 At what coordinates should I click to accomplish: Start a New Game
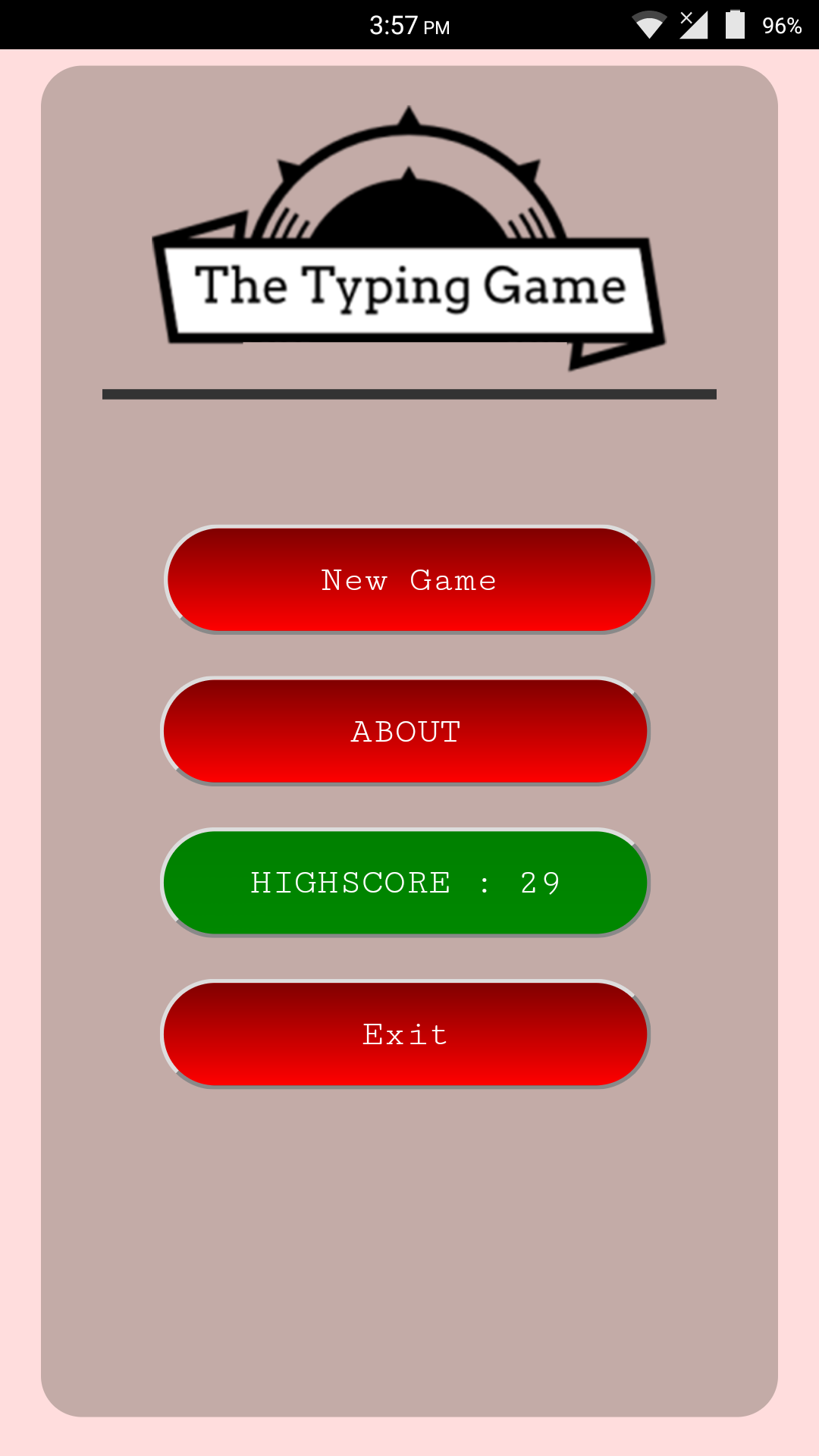409,580
